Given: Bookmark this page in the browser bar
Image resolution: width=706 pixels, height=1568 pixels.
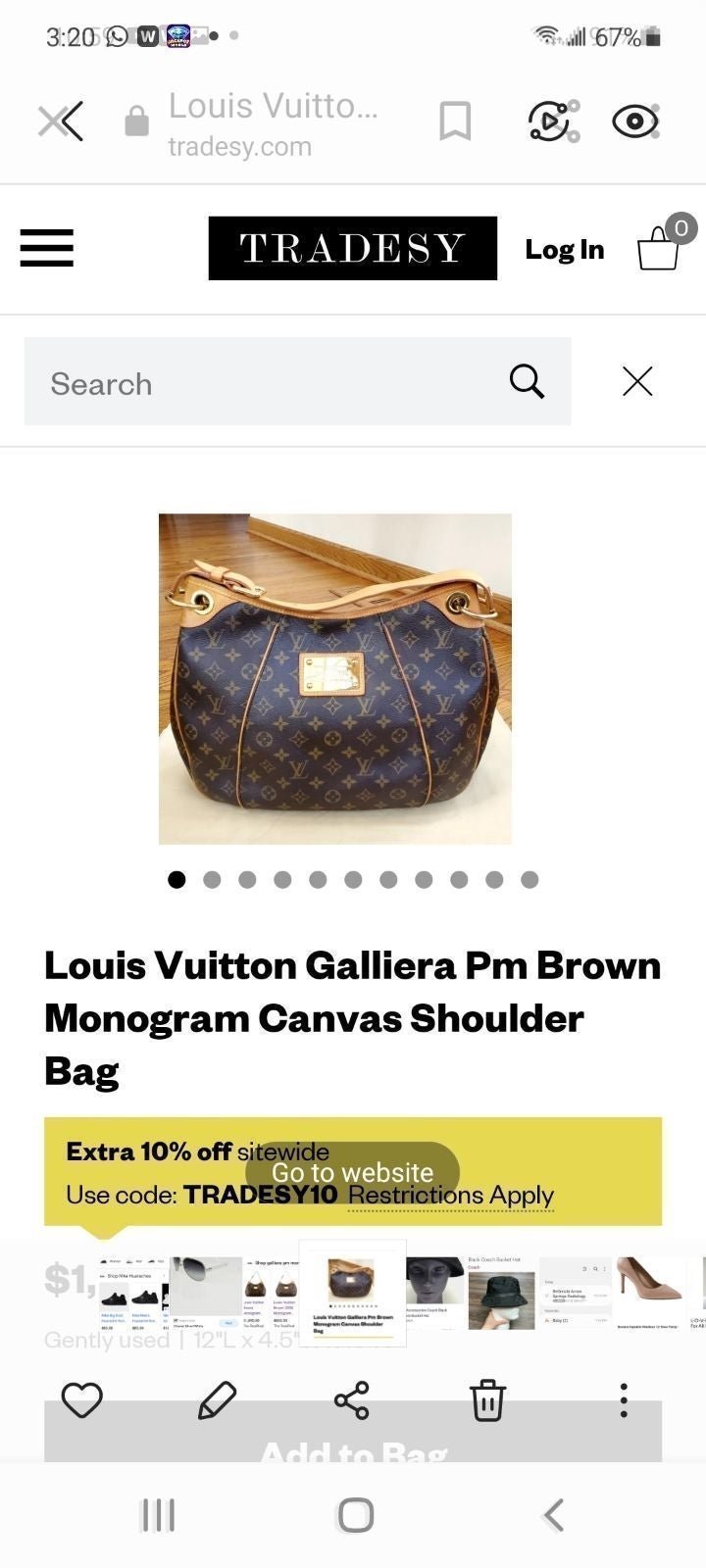Looking at the screenshot, I should coord(455,122).
